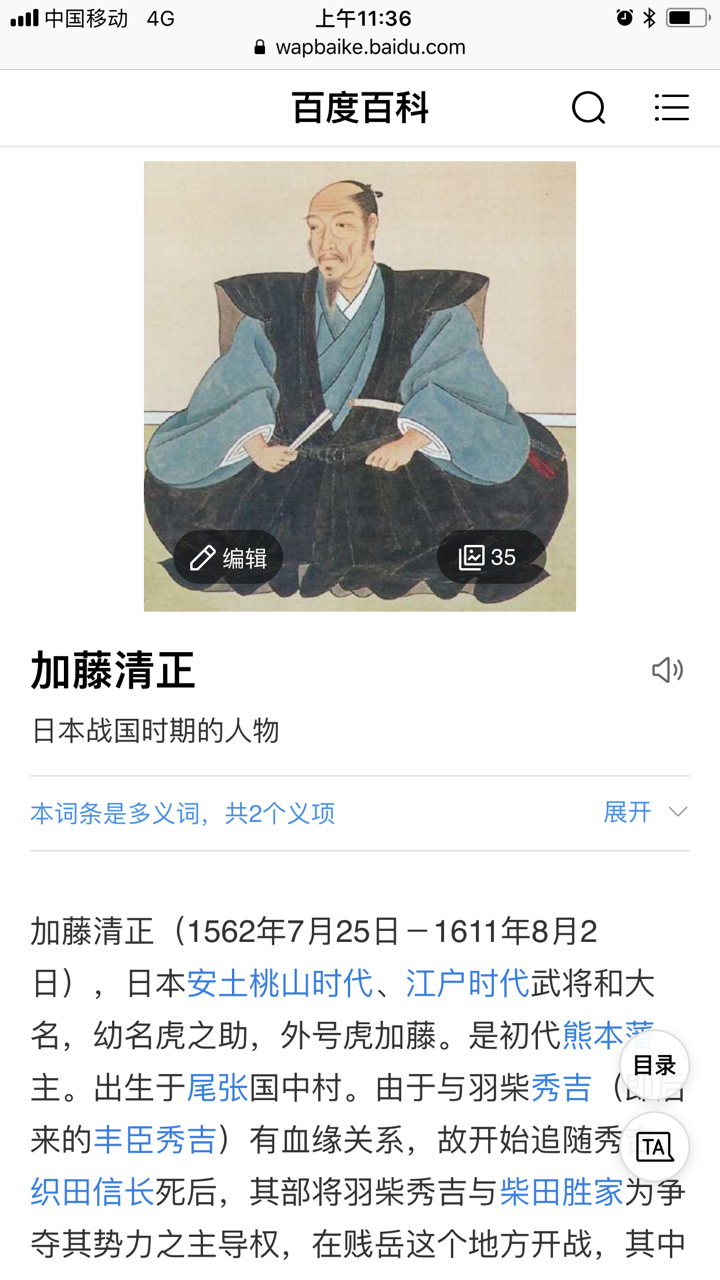
Task: Open the hamburger menu icon
Action: point(671,108)
